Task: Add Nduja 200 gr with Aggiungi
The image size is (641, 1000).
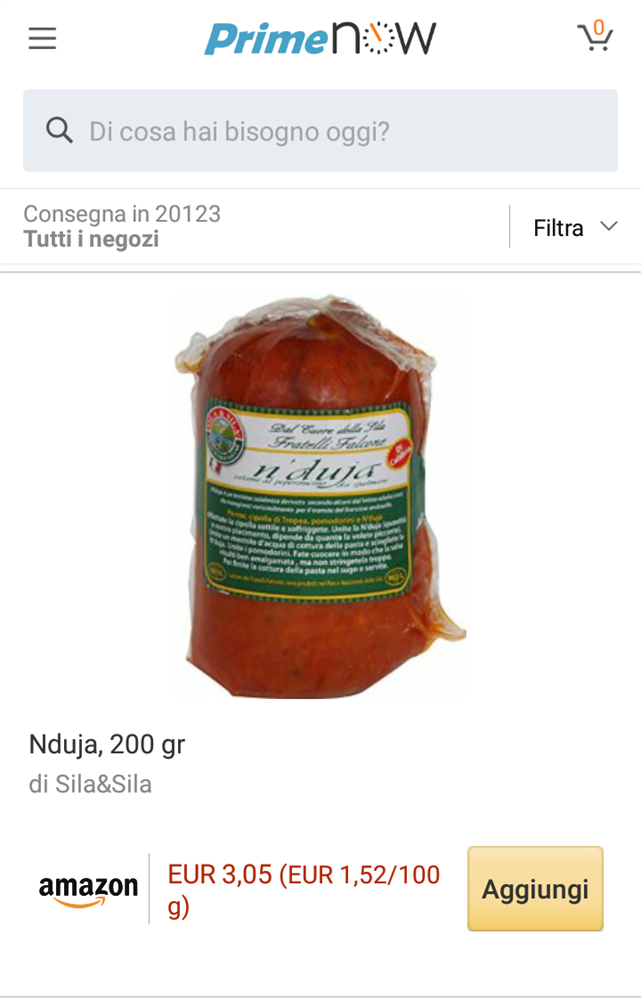Action: point(535,889)
